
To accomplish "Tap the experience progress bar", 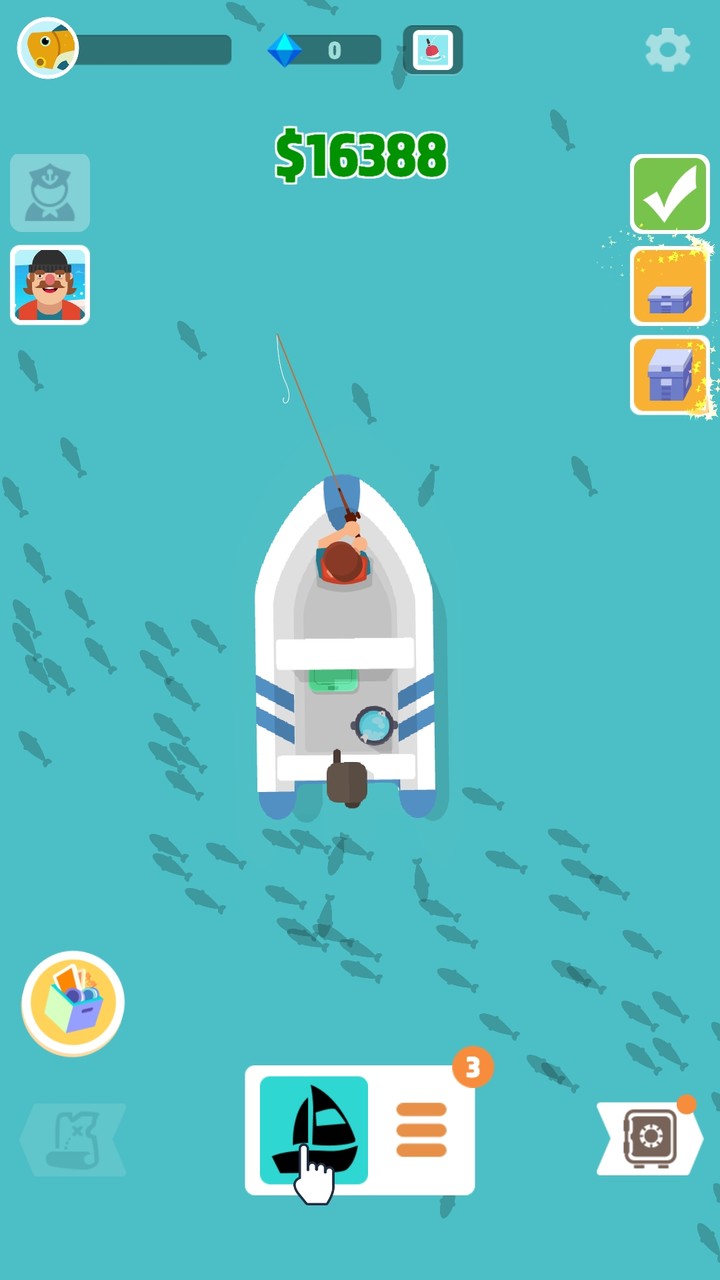I will tap(160, 48).
